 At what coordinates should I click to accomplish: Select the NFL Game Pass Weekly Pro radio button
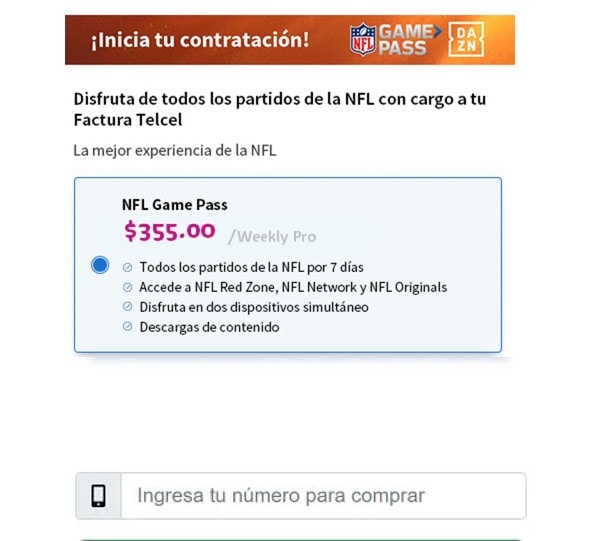pos(99,265)
